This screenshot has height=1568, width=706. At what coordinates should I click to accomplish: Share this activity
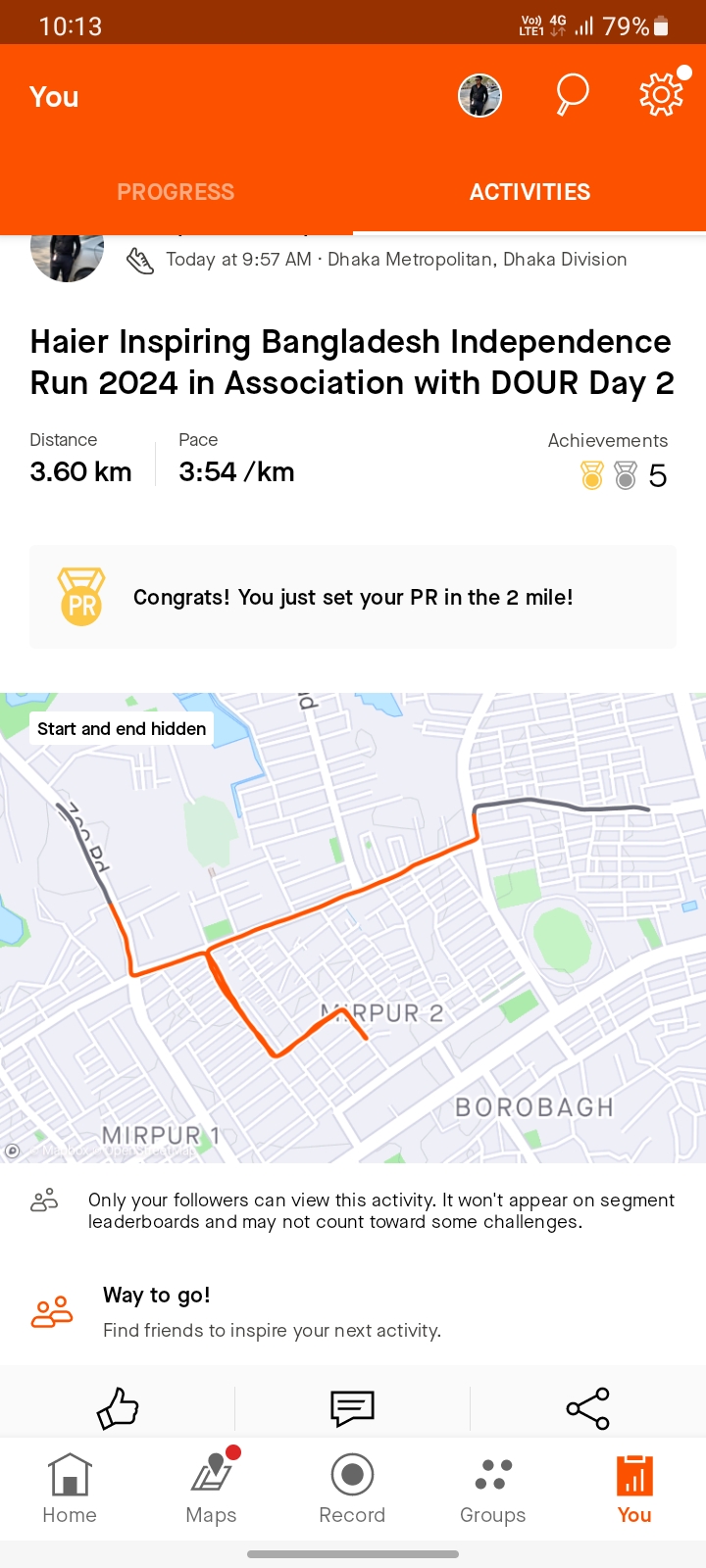[x=588, y=1408]
